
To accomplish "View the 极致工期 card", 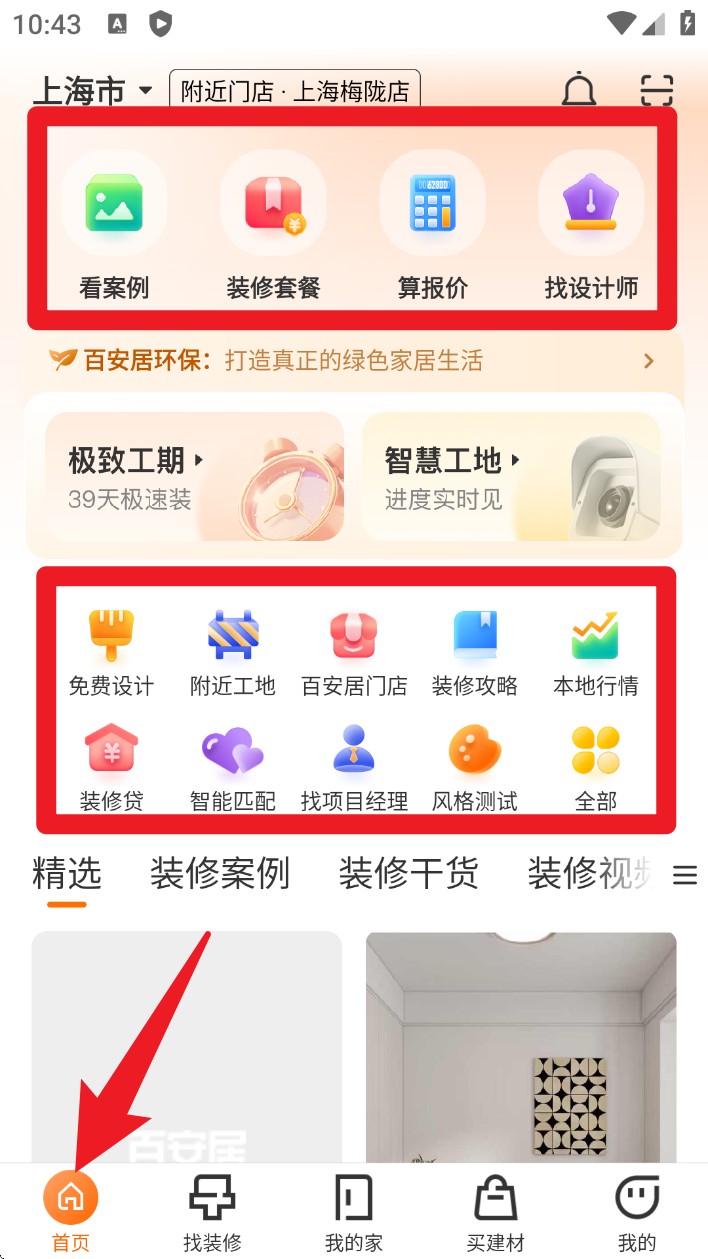I will click(195, 477).
